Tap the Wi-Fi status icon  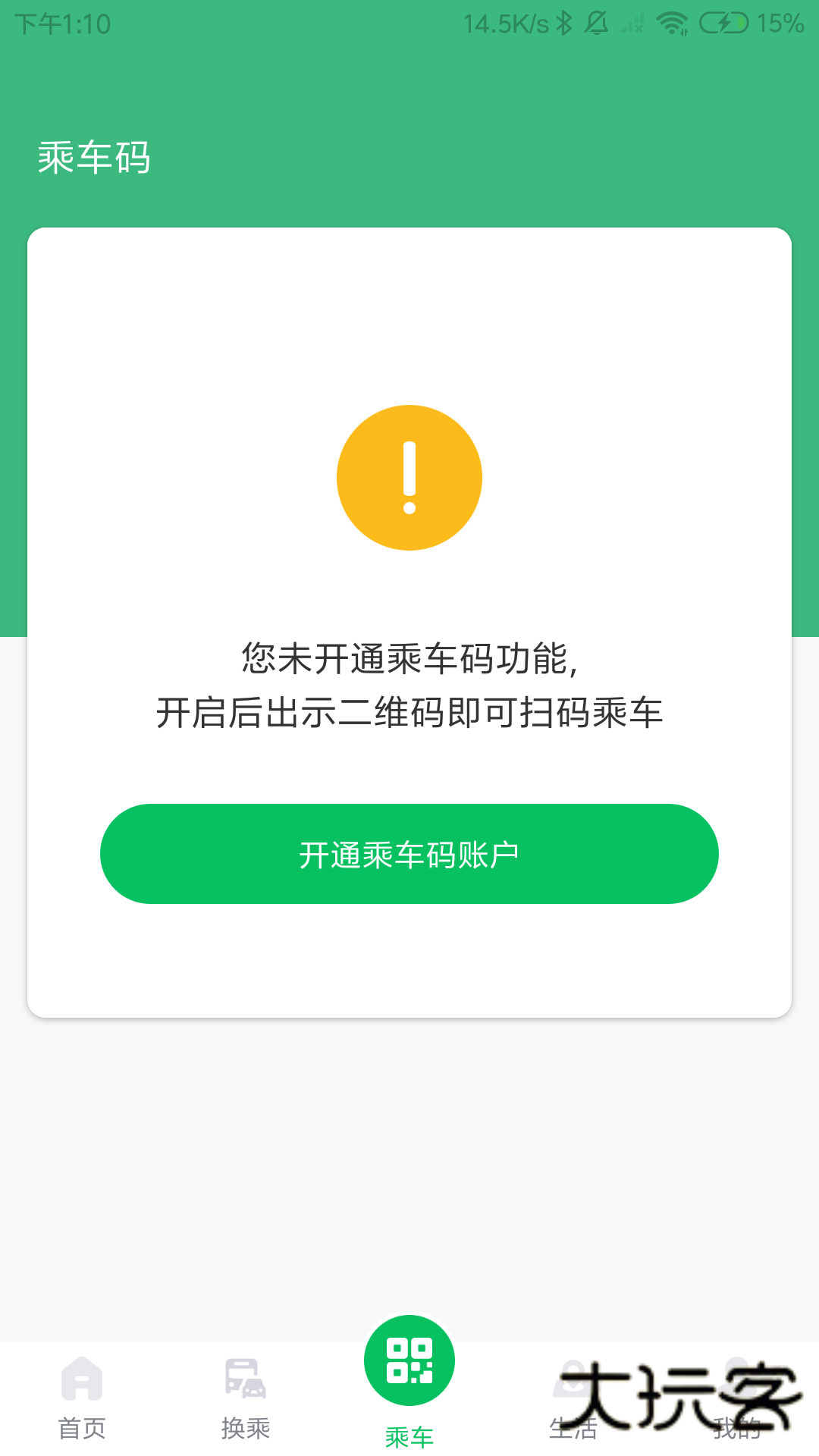tap(673, 23)
